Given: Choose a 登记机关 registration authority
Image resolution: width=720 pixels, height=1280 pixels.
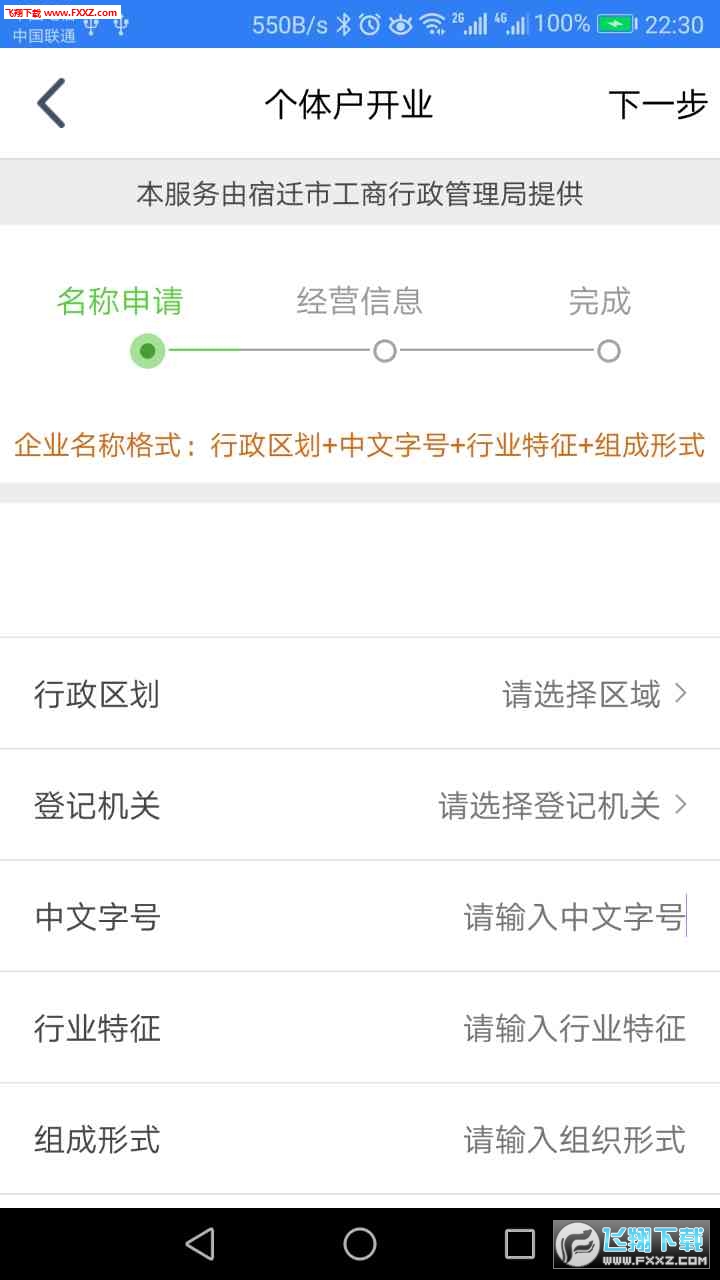Looking at the screenshot, I should click(562, 805).
